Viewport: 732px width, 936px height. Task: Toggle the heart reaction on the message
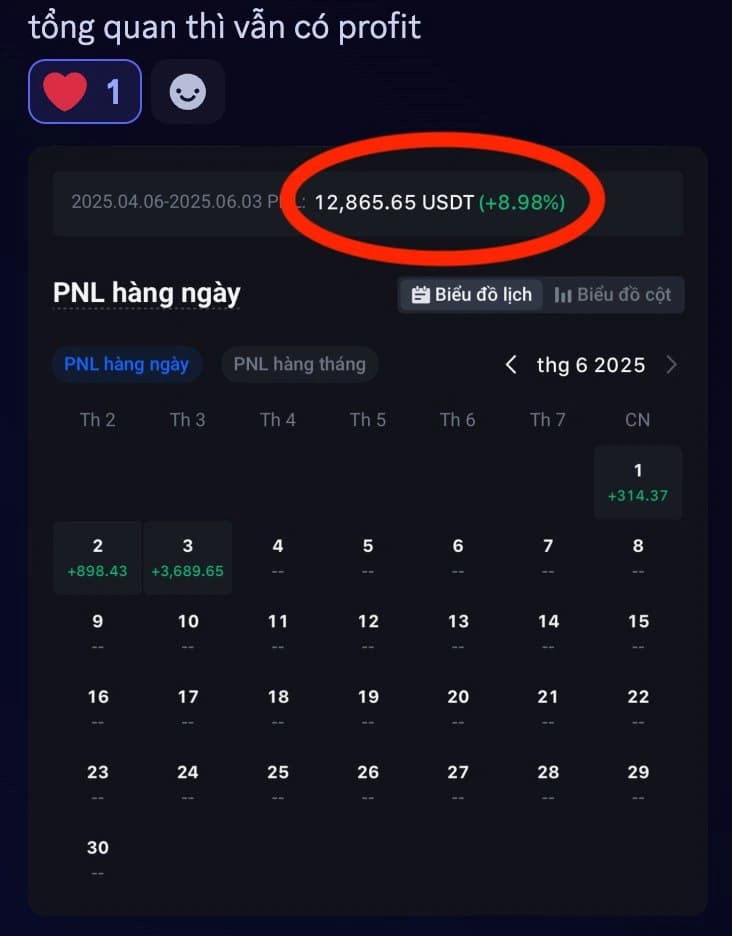click(84, 92)
